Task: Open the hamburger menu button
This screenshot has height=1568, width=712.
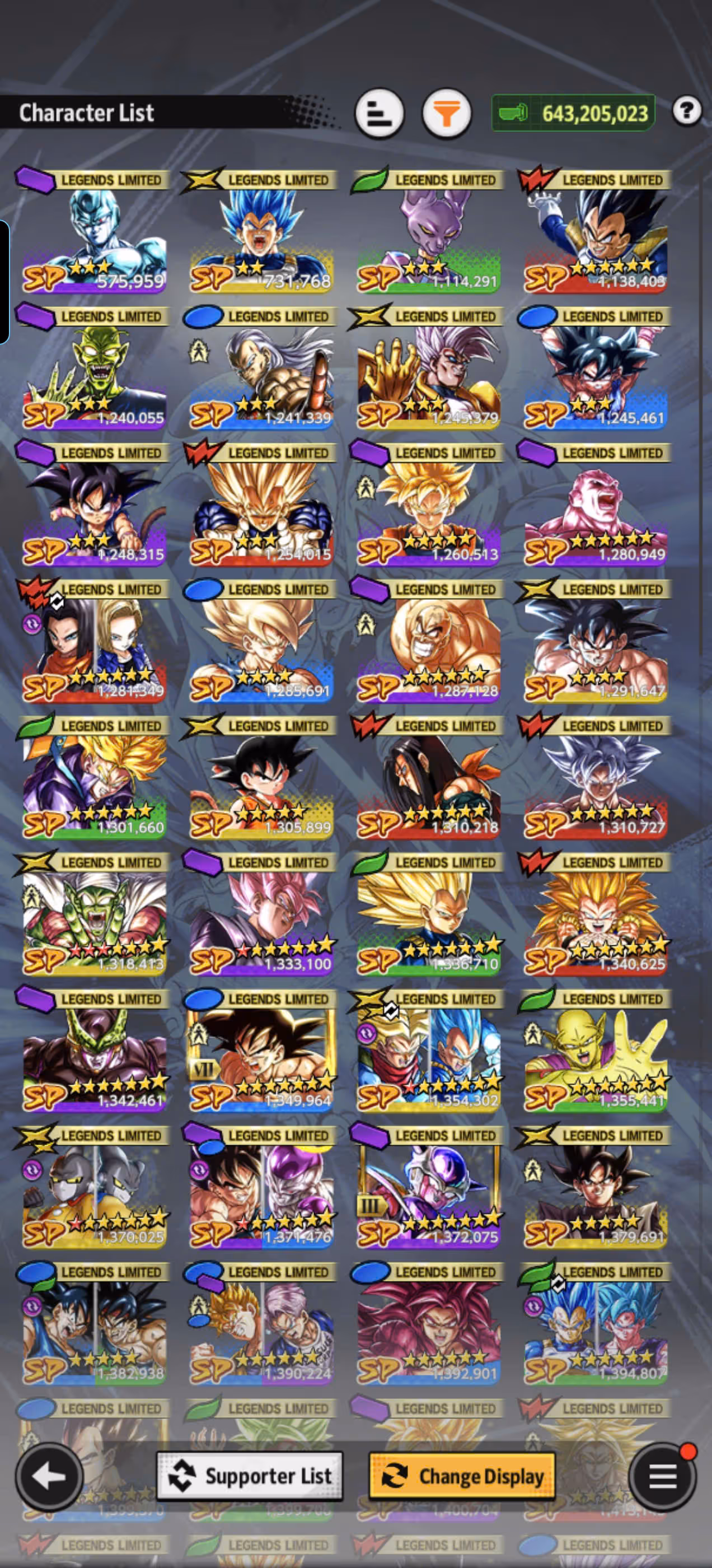Action: pos(662,1476)
